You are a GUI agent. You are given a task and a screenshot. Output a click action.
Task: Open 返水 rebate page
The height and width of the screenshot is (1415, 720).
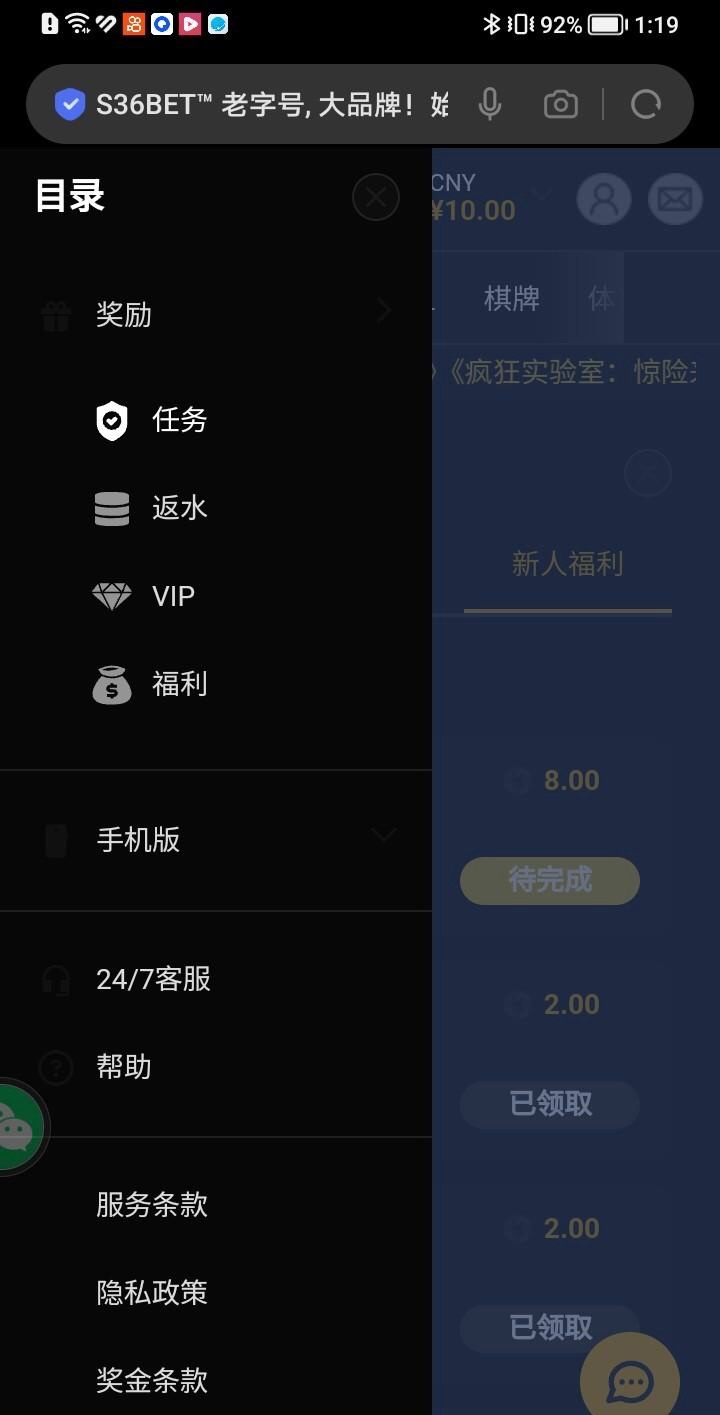(x=178, y=508)
